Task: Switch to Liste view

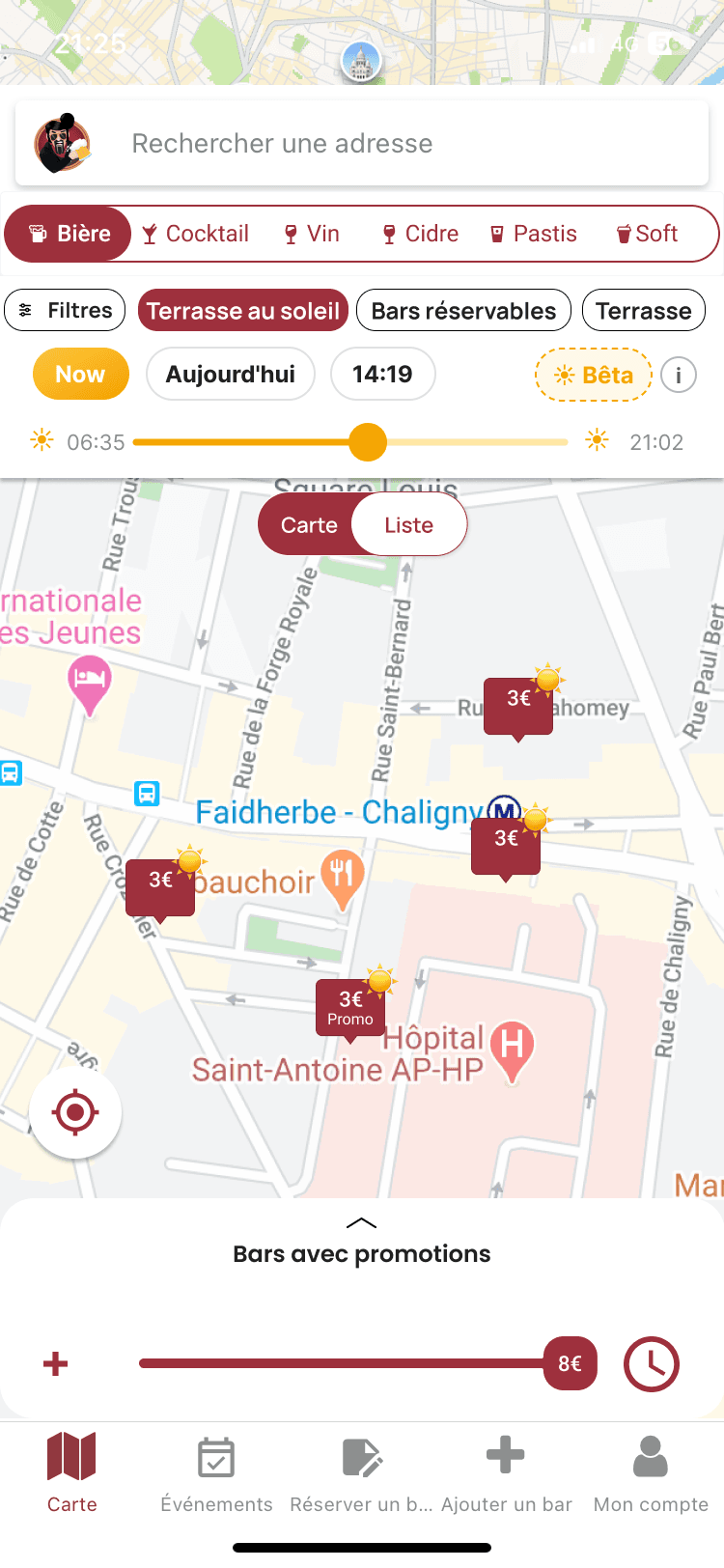Action: click(x=408, y=525)
